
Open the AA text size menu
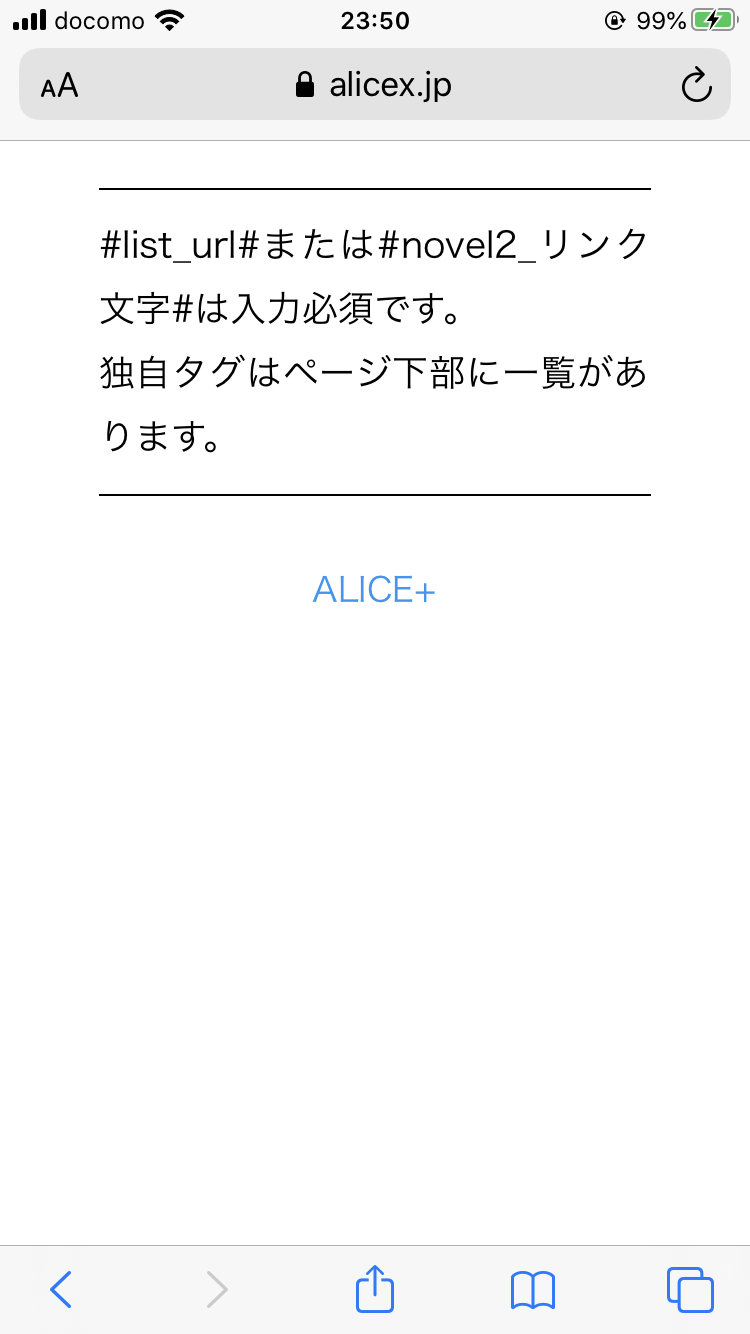(x=60, y=86)
